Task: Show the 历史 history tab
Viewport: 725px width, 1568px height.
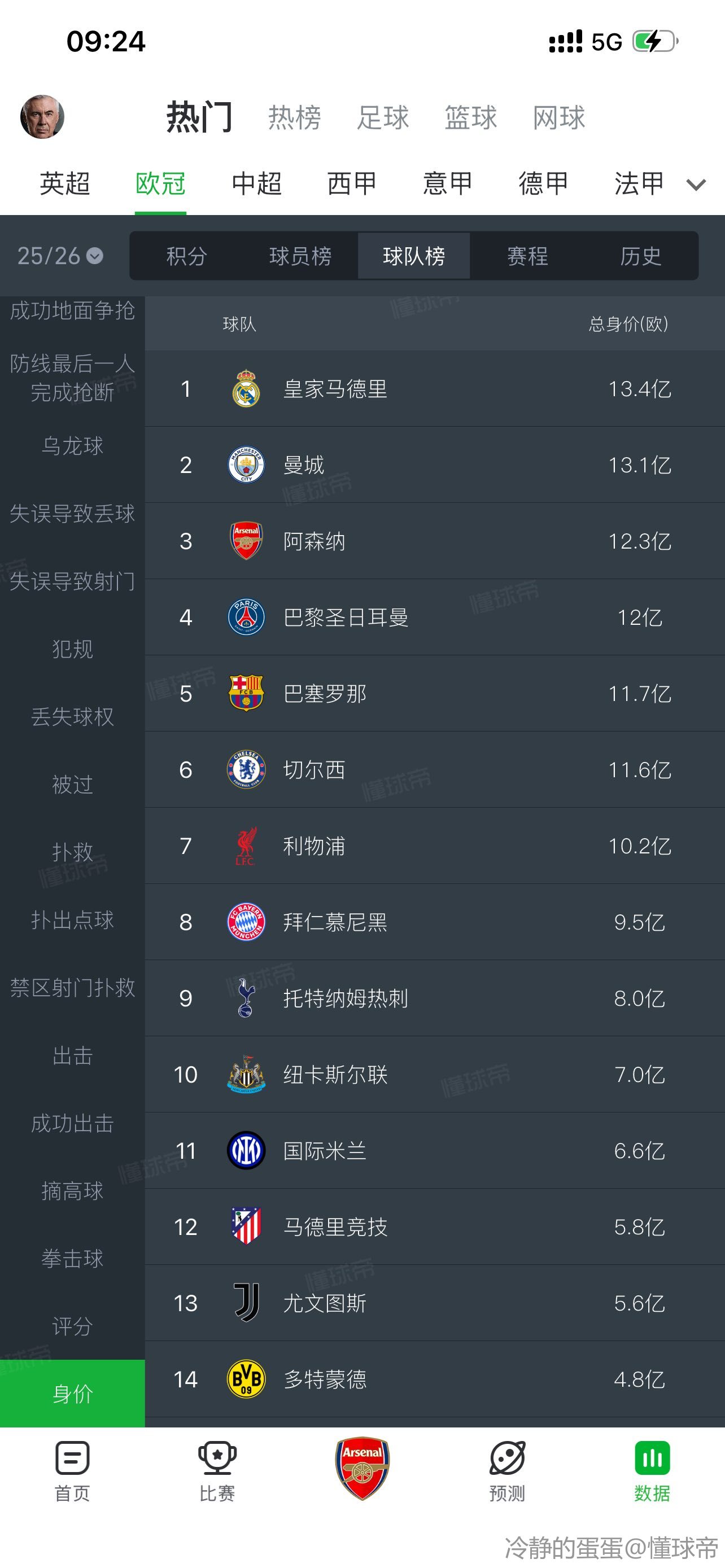Action: click(x=640, y=256)
